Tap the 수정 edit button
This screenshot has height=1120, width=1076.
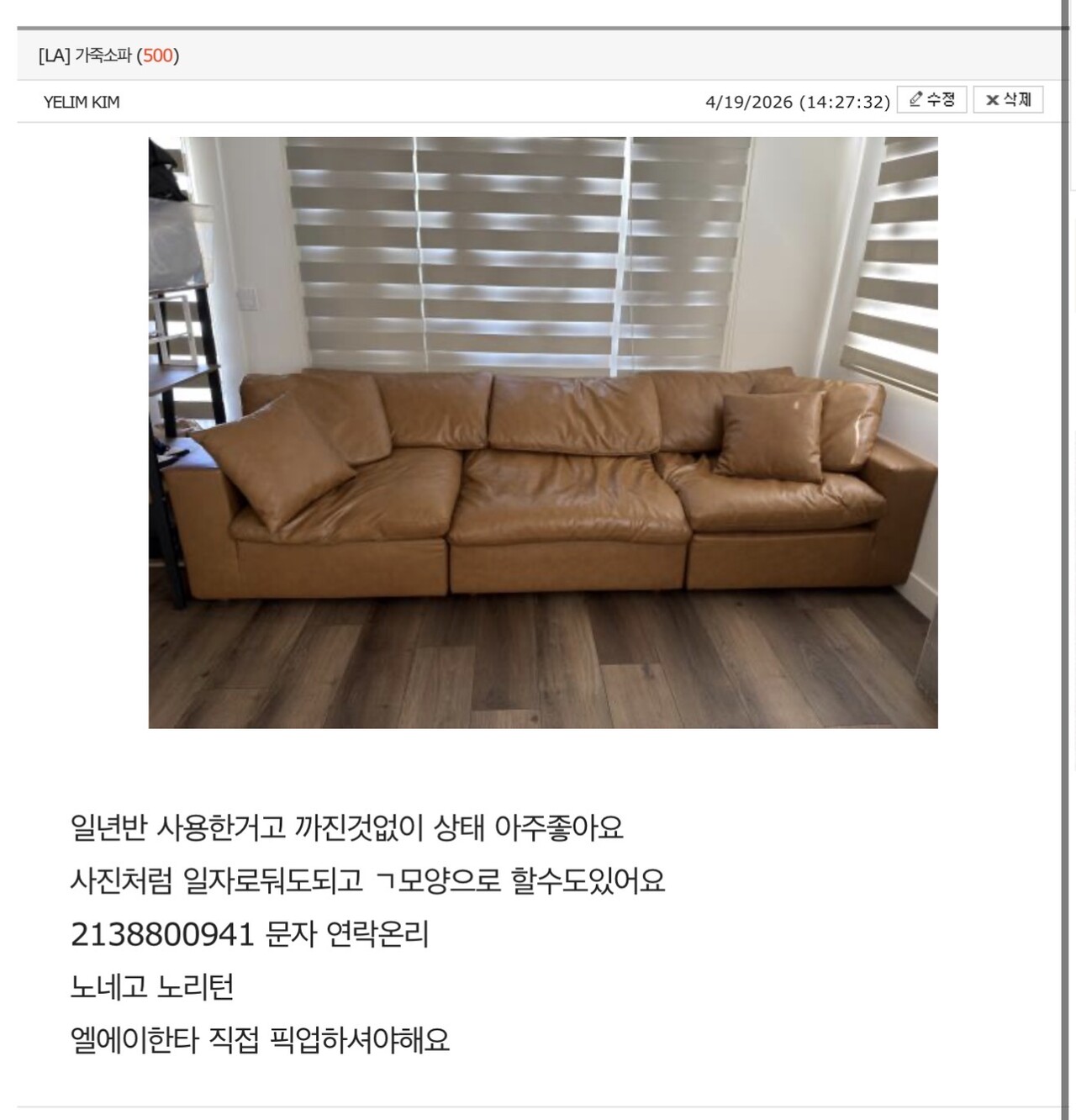pos(931,100)
